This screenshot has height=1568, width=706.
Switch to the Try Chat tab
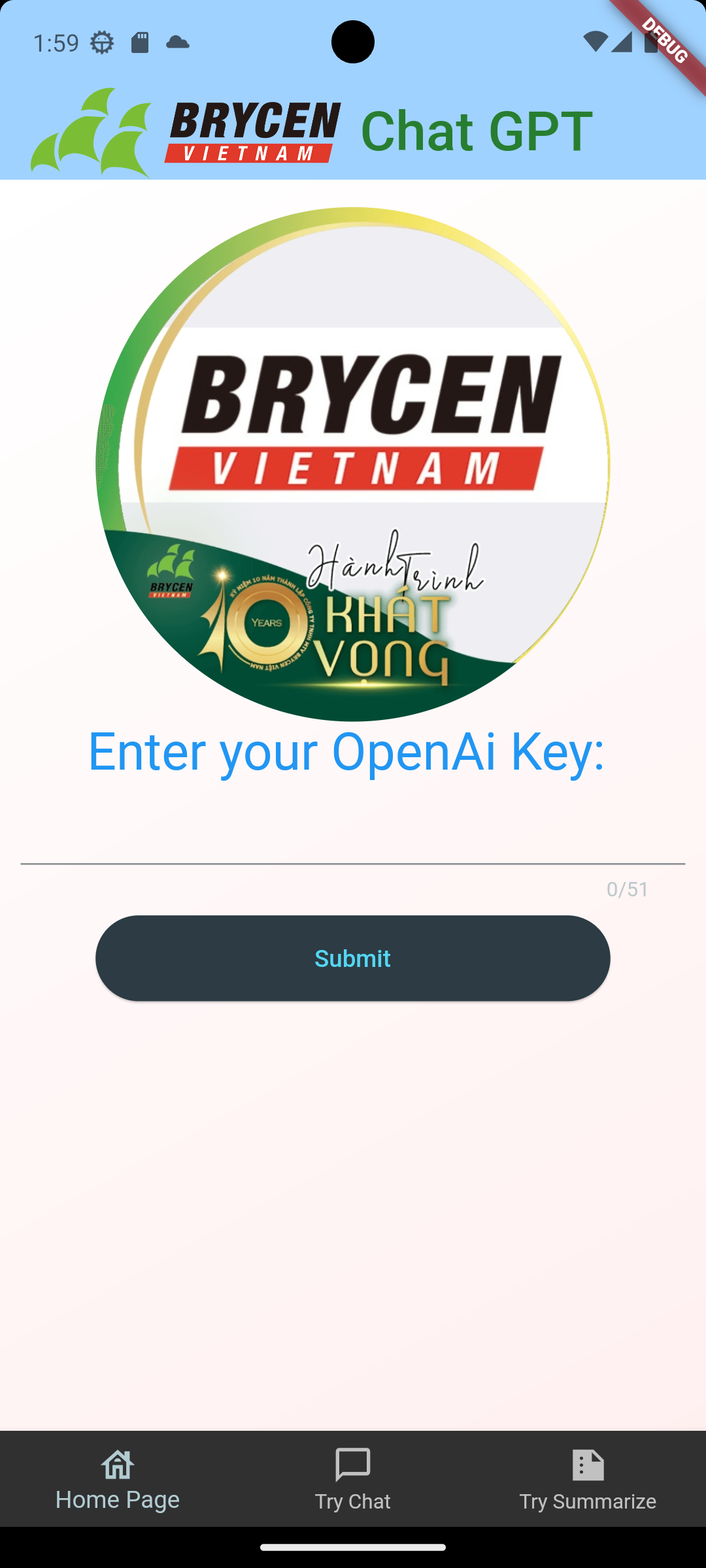[353, 1480]
